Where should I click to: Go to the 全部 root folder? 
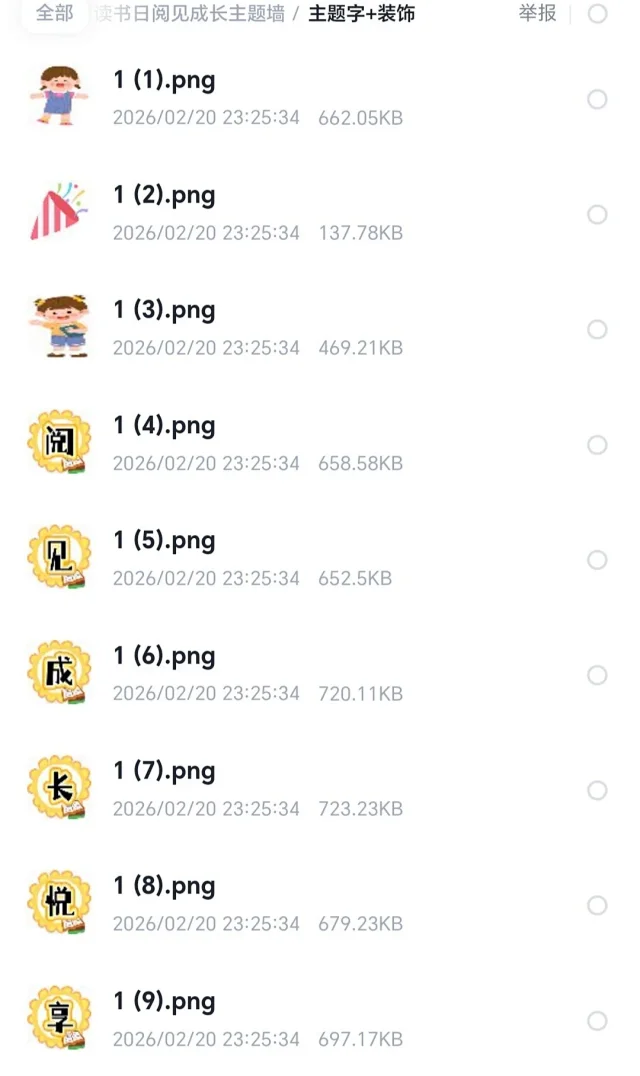pos(54,14)
